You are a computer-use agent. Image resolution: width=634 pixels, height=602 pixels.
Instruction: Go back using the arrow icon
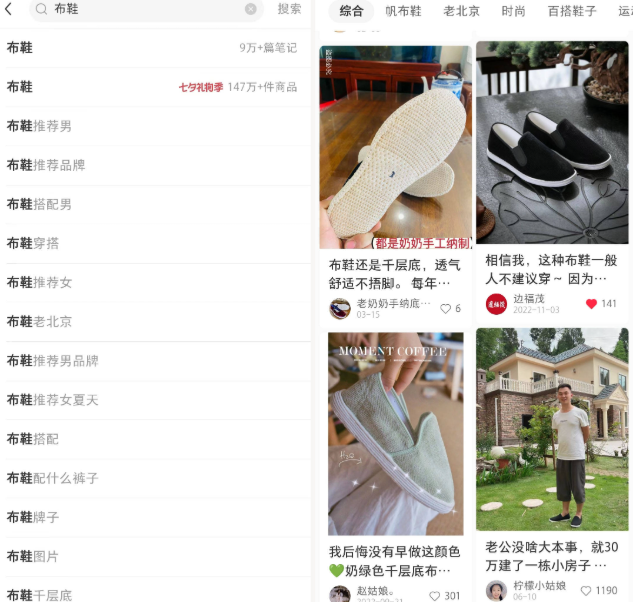point(9,9)
